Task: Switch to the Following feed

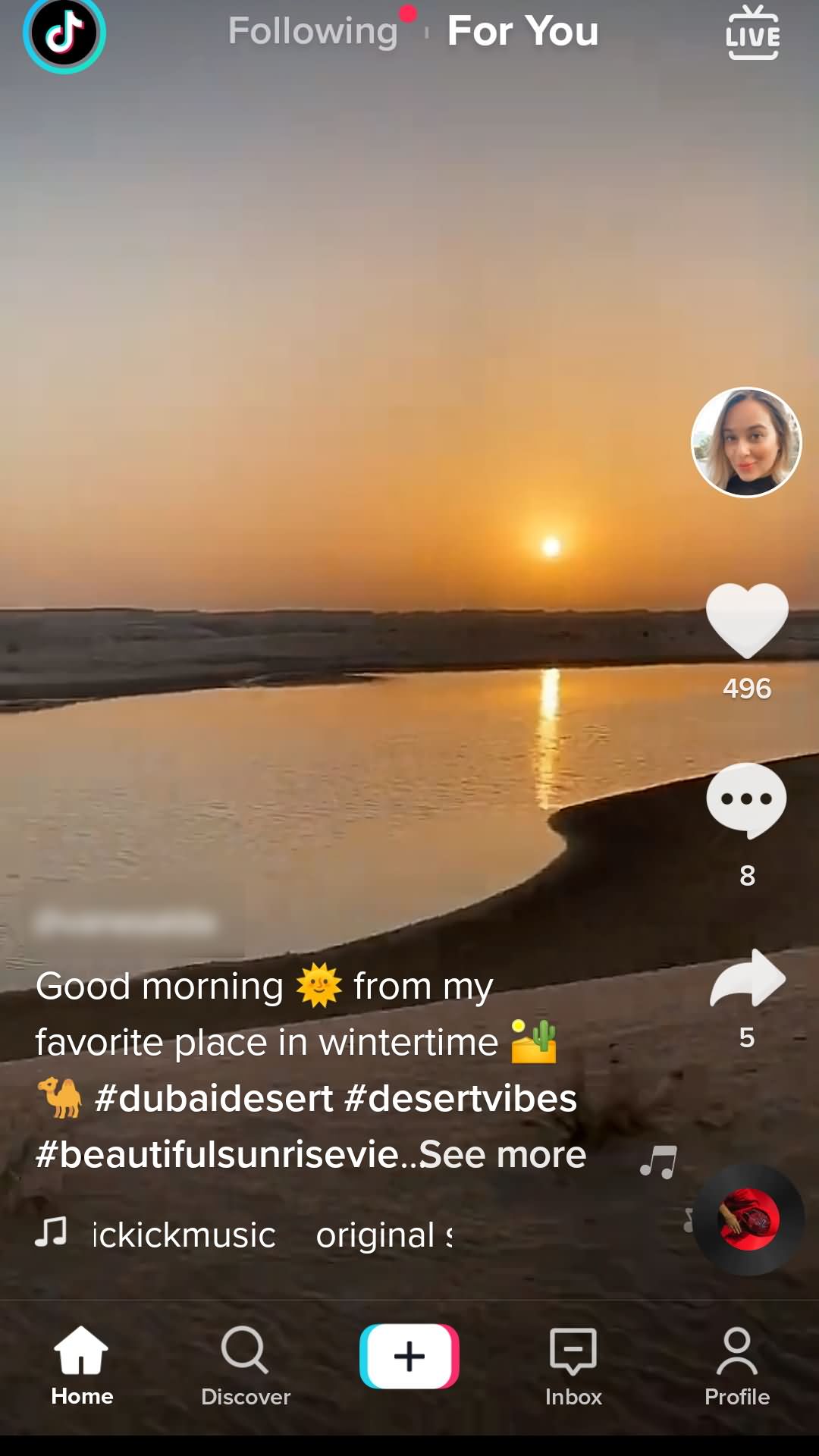Action: click(313, 31)
